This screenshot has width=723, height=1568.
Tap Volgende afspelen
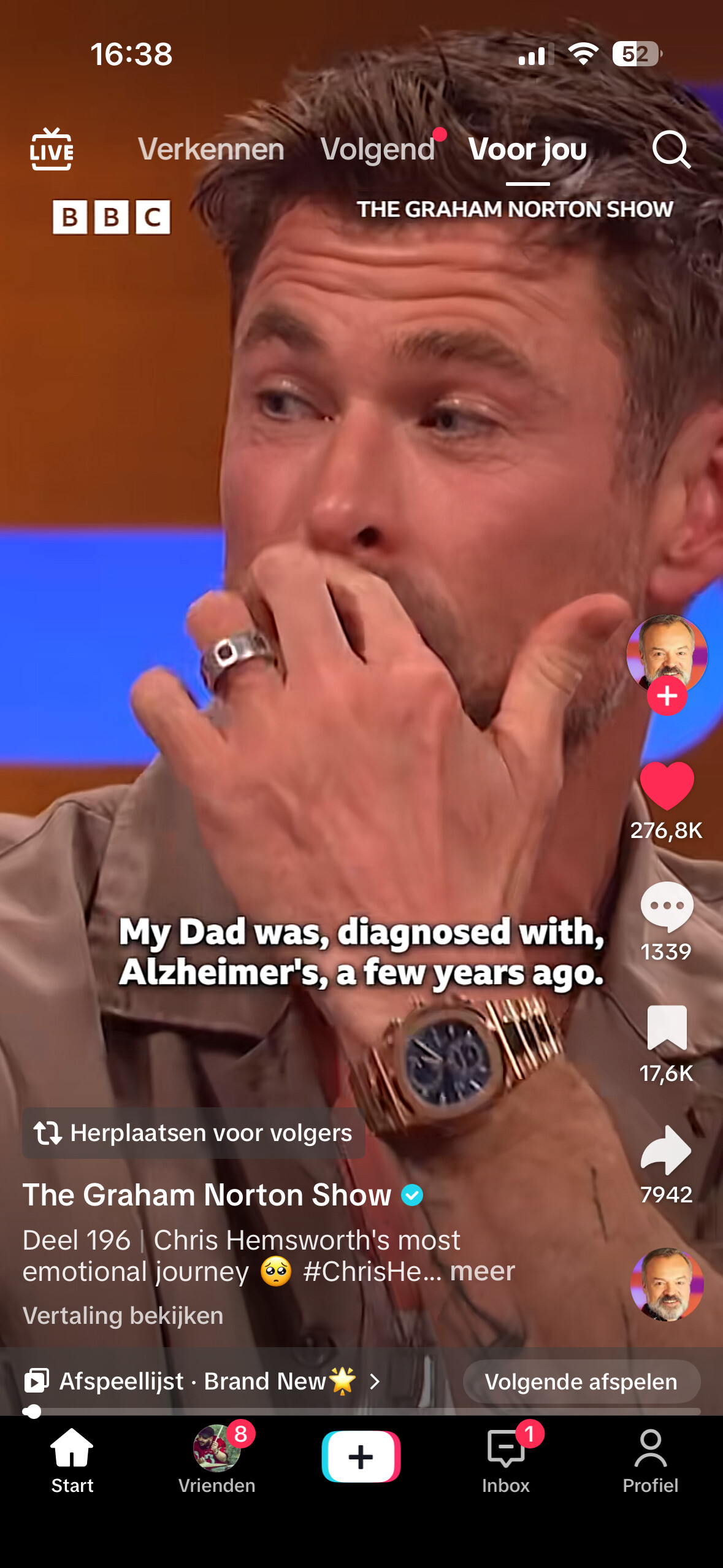[581, 1382]
